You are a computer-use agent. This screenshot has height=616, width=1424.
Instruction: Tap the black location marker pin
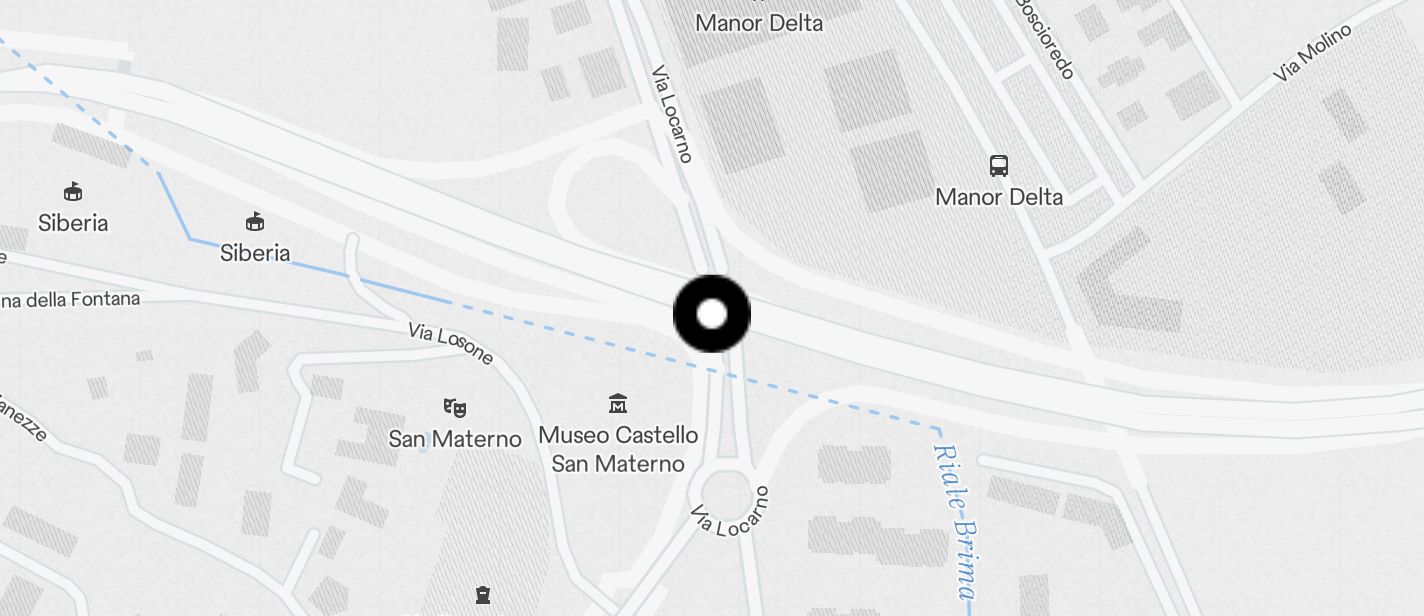[x=711, y=314]
